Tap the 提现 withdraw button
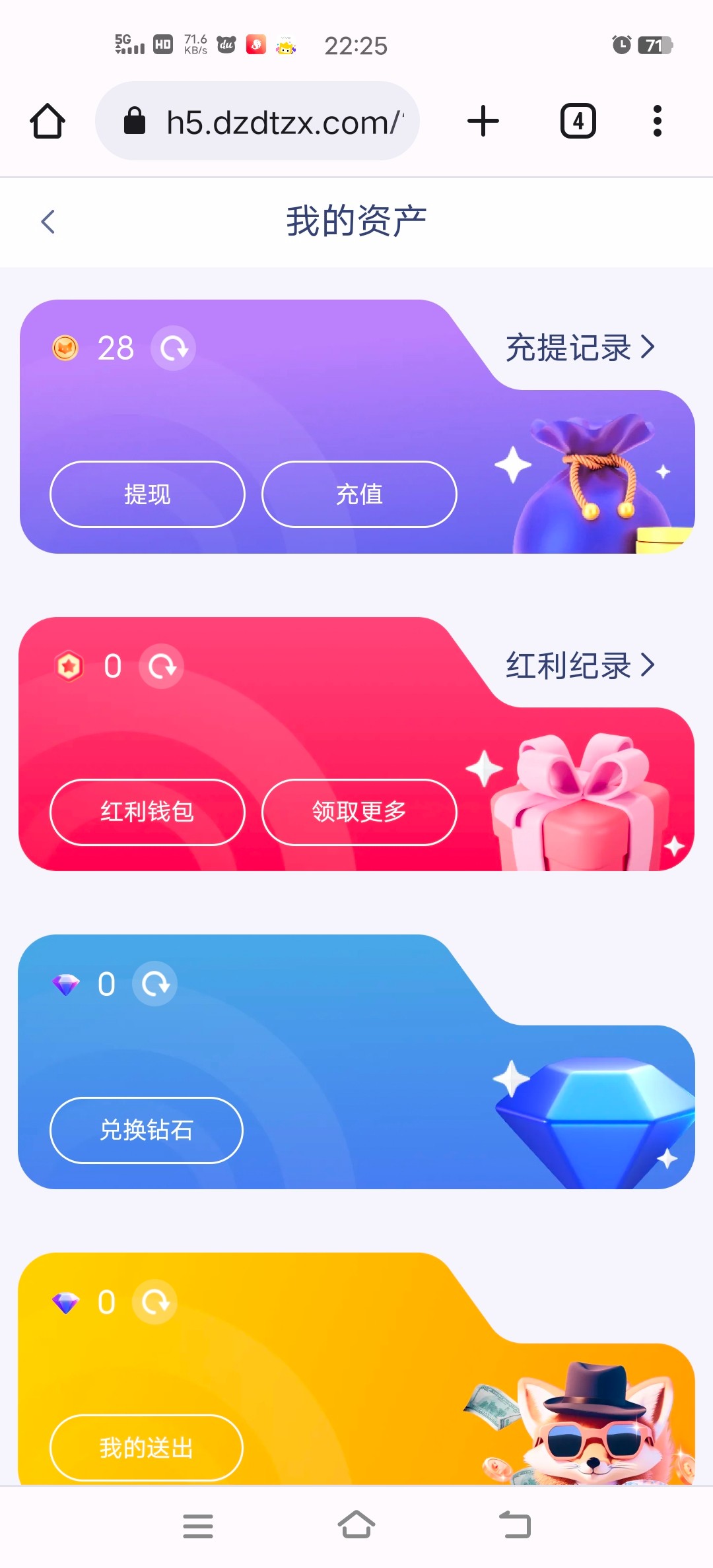This screenshot has height=1568, width=713. [147, 494]
